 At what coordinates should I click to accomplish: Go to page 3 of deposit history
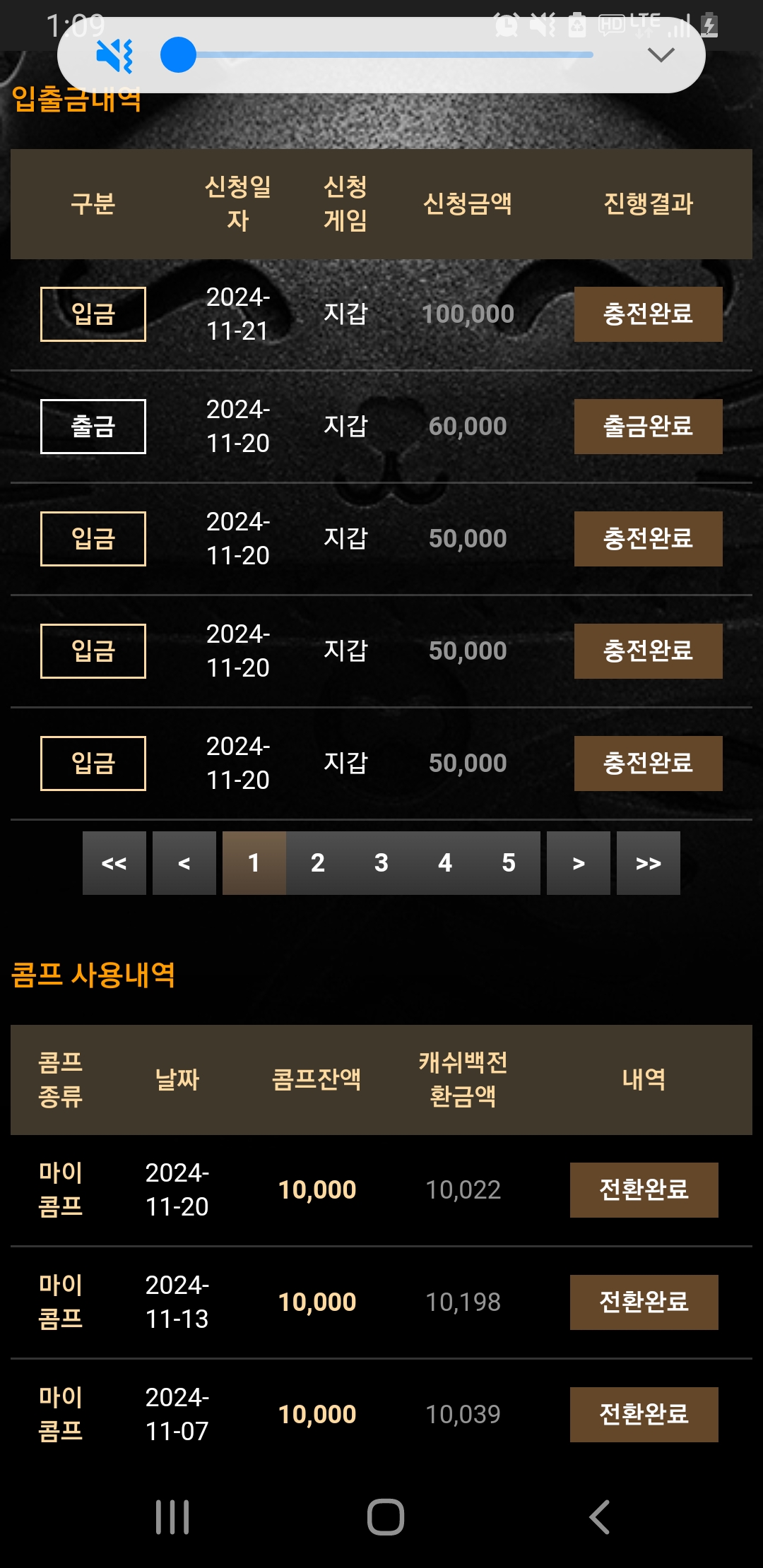pyautogui.click(x=381, y=863)
